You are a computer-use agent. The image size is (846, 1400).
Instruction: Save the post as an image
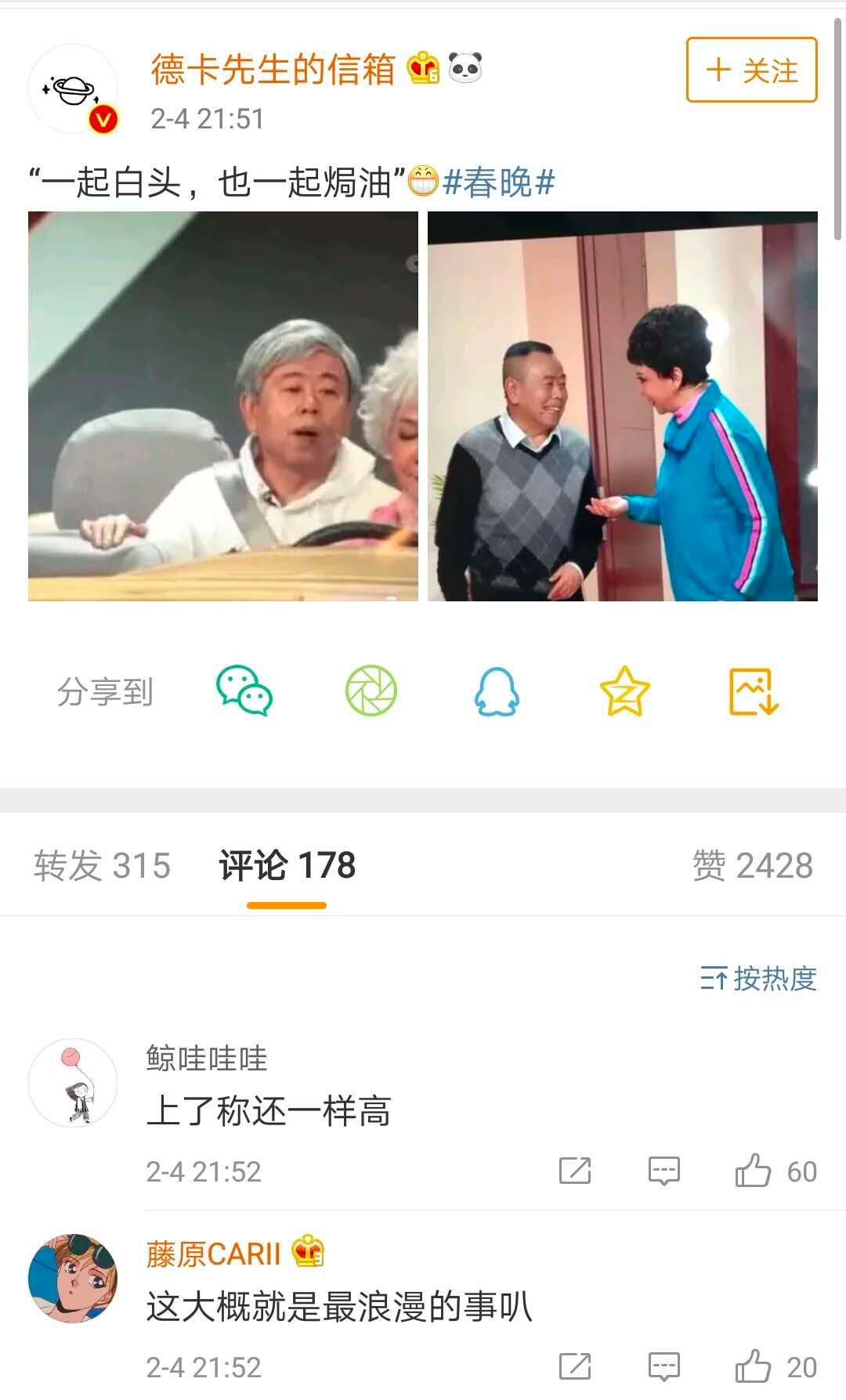753,691
